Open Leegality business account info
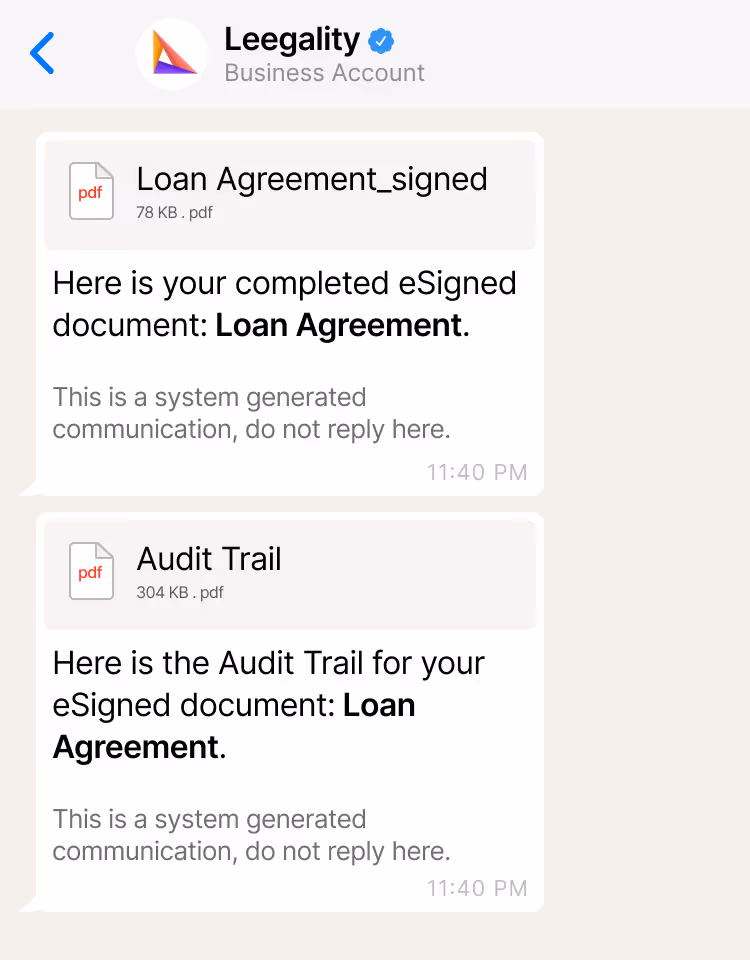 (292, 54)
